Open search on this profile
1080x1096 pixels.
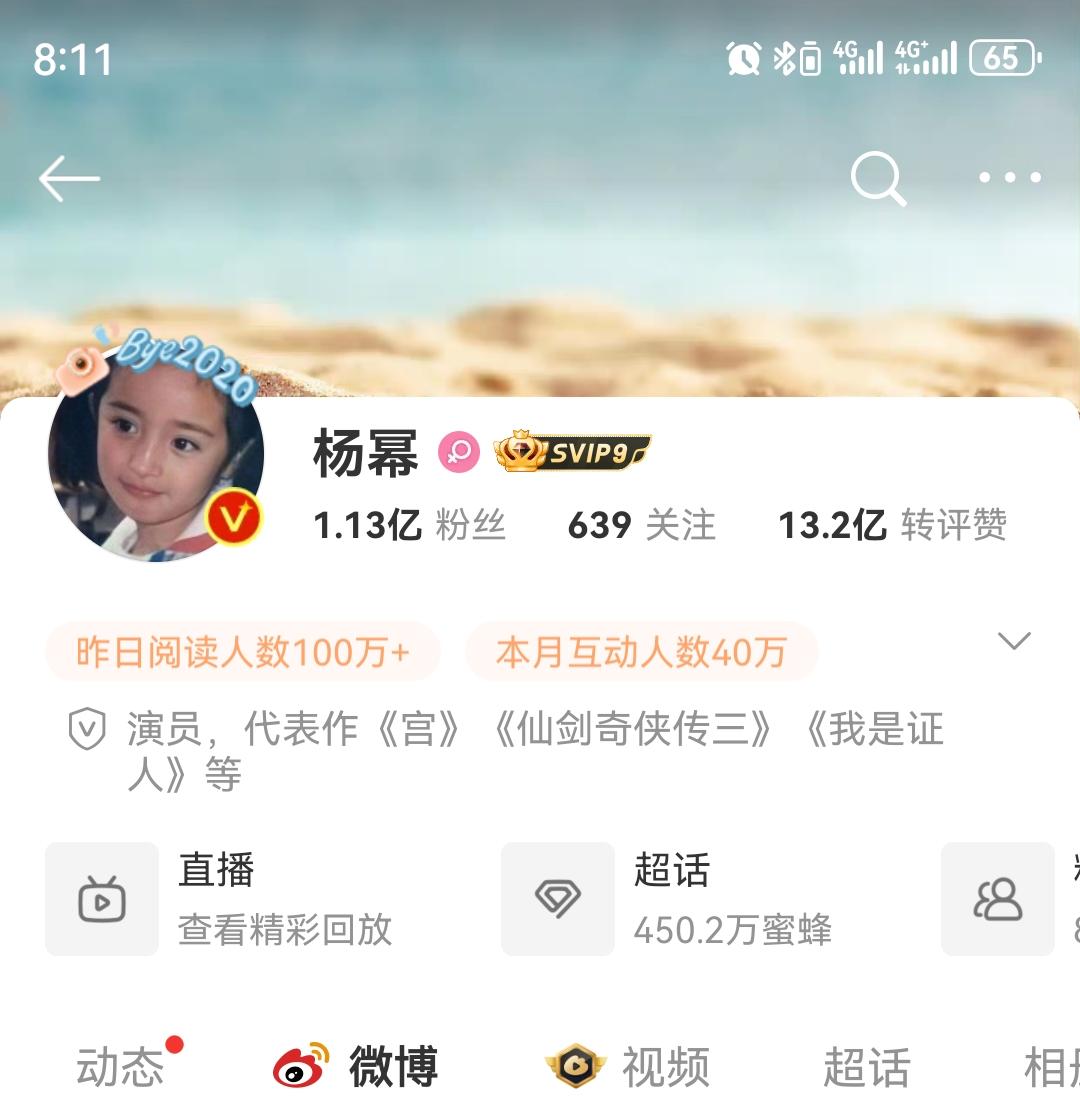(x=878, y=179)
